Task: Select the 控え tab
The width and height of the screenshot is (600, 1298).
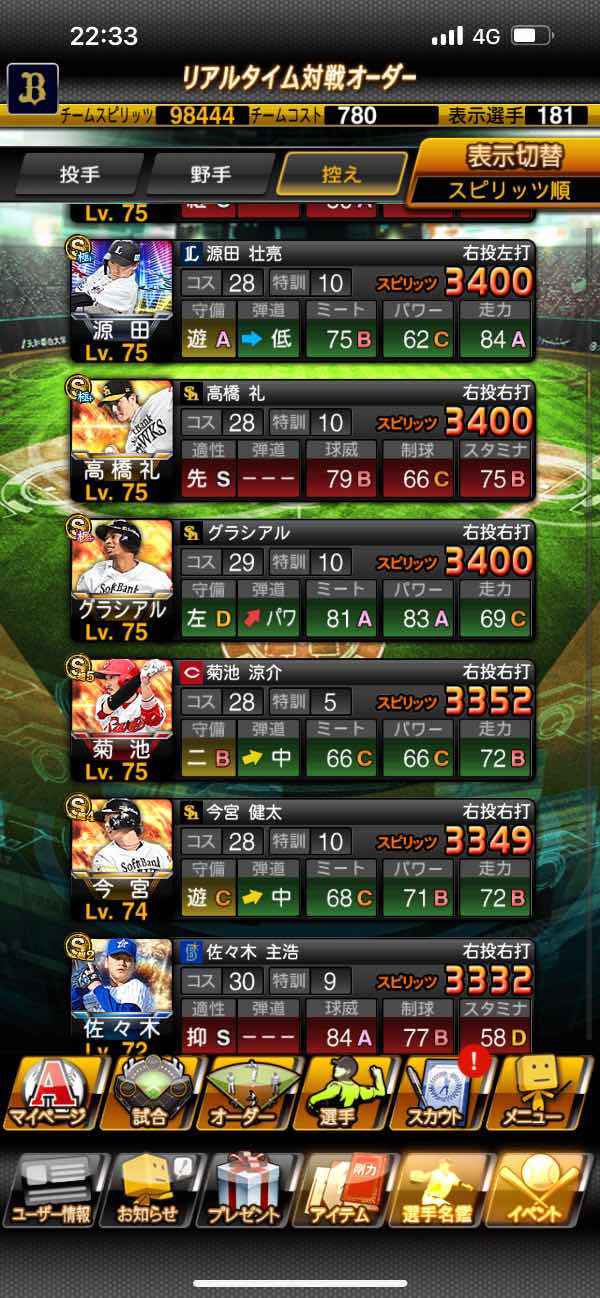Action: pos(342,175)
